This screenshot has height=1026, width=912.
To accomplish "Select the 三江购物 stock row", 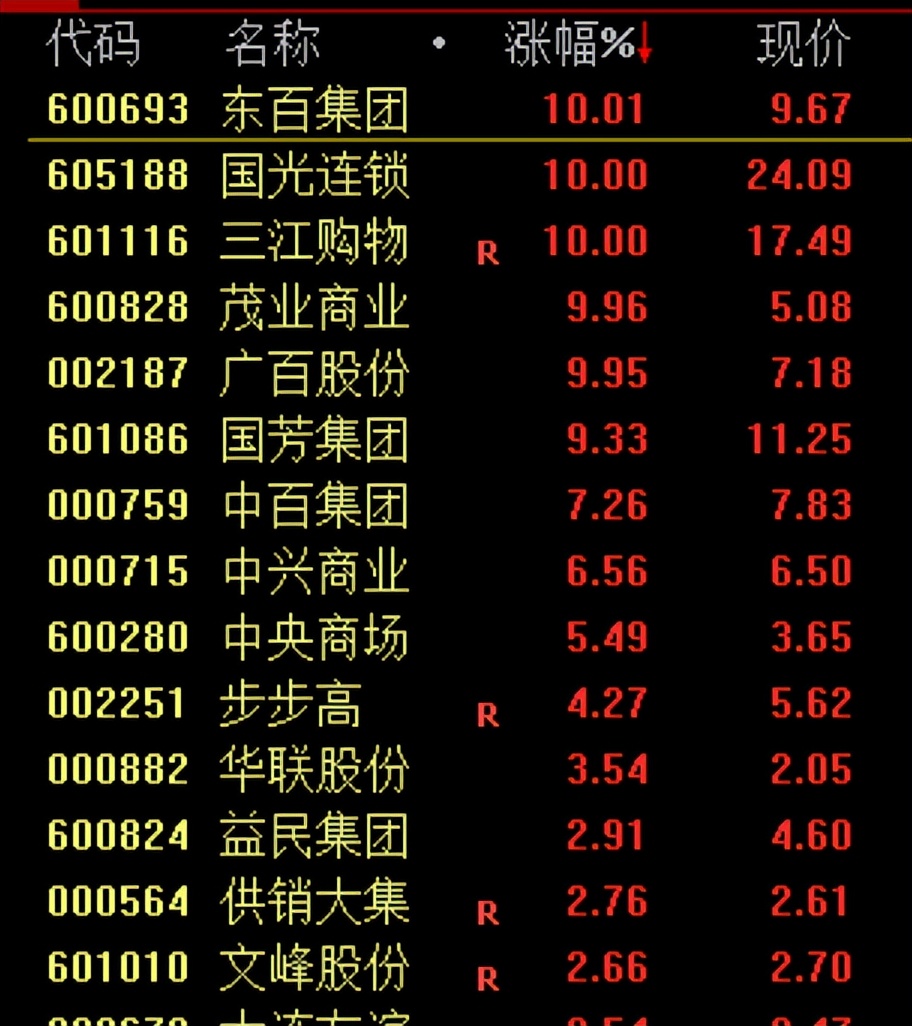I will pos(314,241).
